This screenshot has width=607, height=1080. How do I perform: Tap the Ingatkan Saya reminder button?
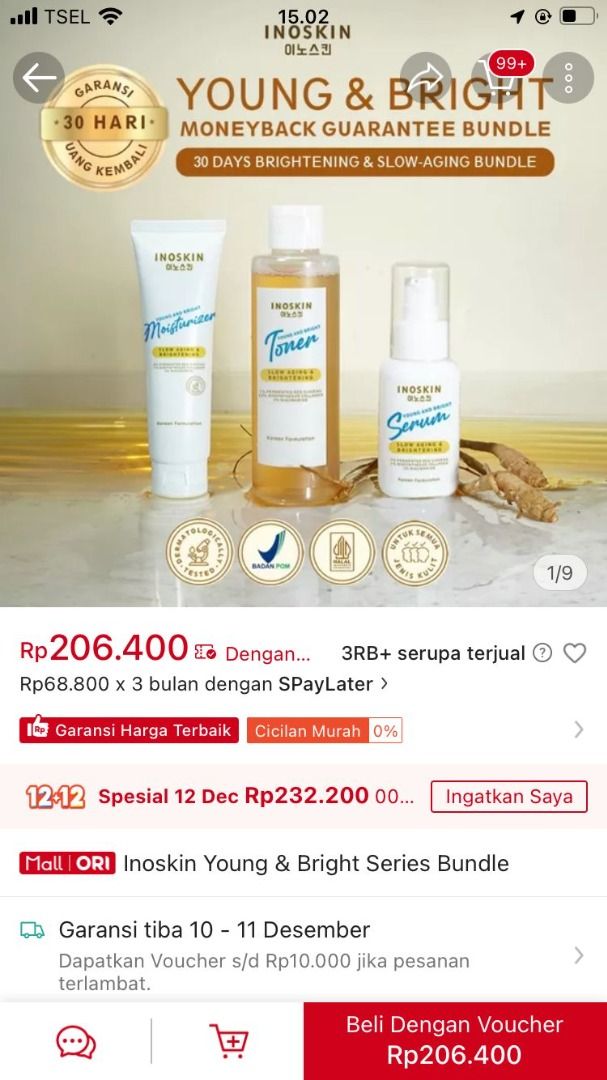[x=509, y=796]
